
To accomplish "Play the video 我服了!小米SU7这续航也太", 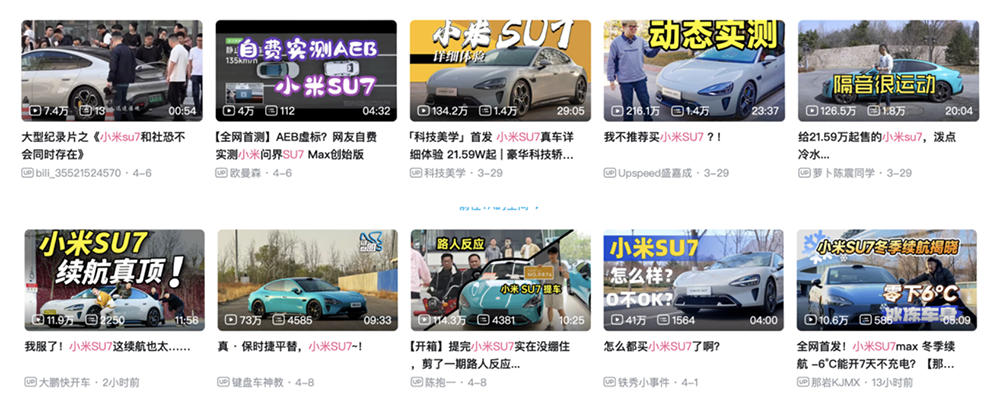I will tap(113, 280).
